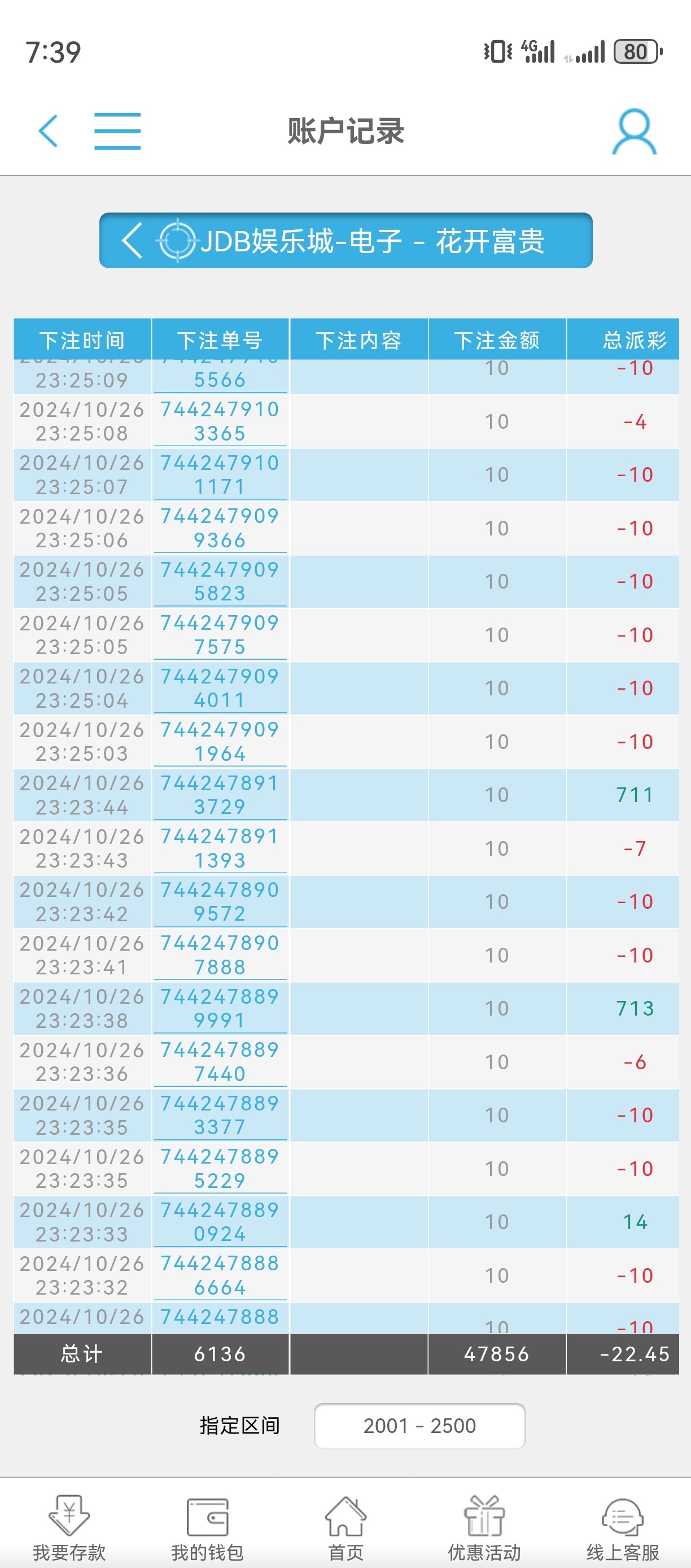
Task: View bet order 7442478913729 details
Action: 220,795
